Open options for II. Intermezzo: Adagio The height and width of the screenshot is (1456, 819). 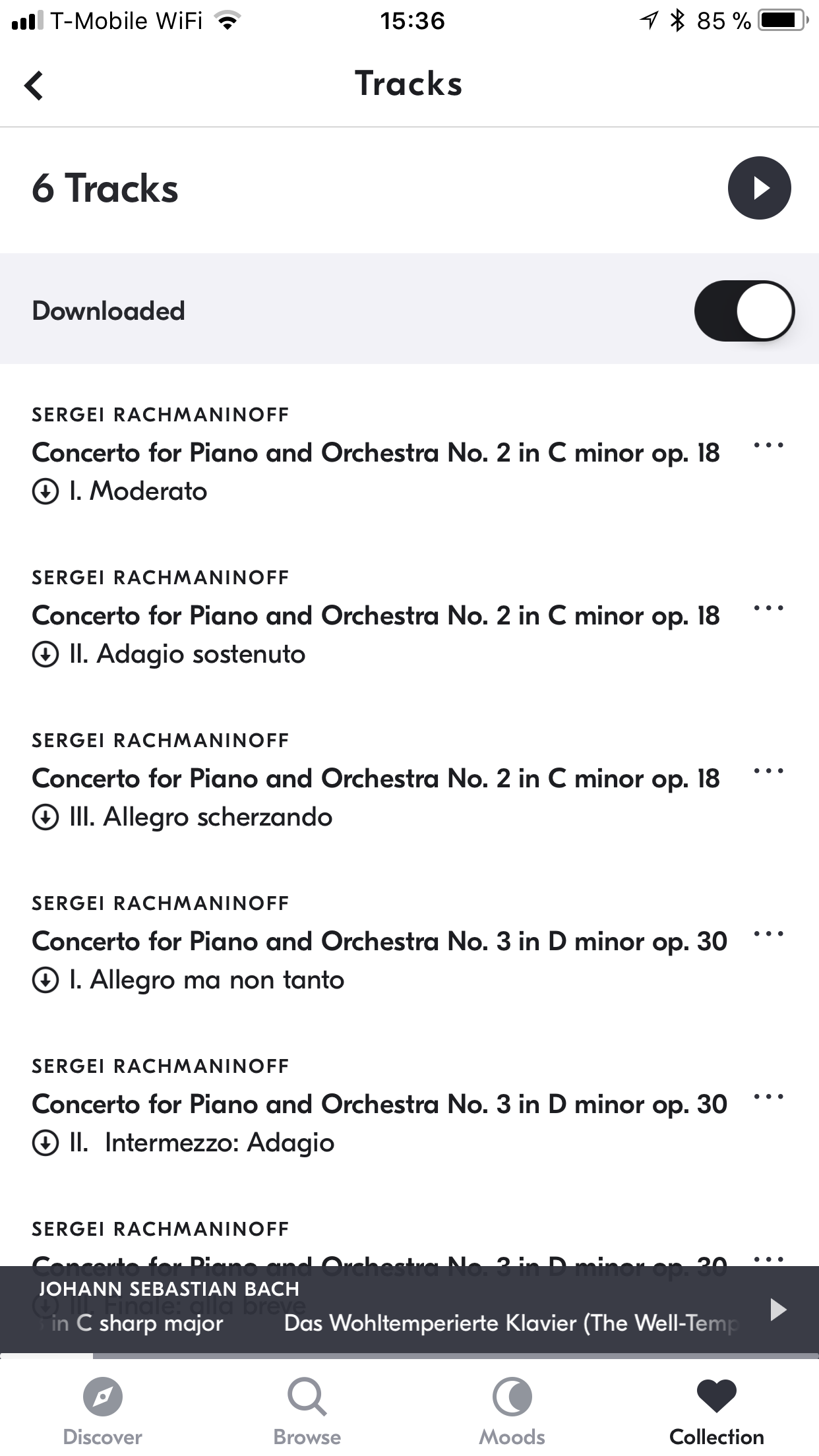pos(768,1097)
